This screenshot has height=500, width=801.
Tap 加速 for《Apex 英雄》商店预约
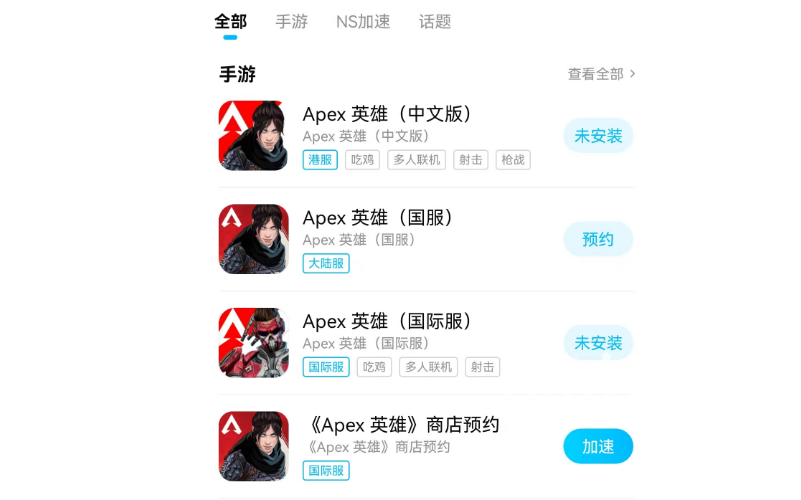point(598,446)
